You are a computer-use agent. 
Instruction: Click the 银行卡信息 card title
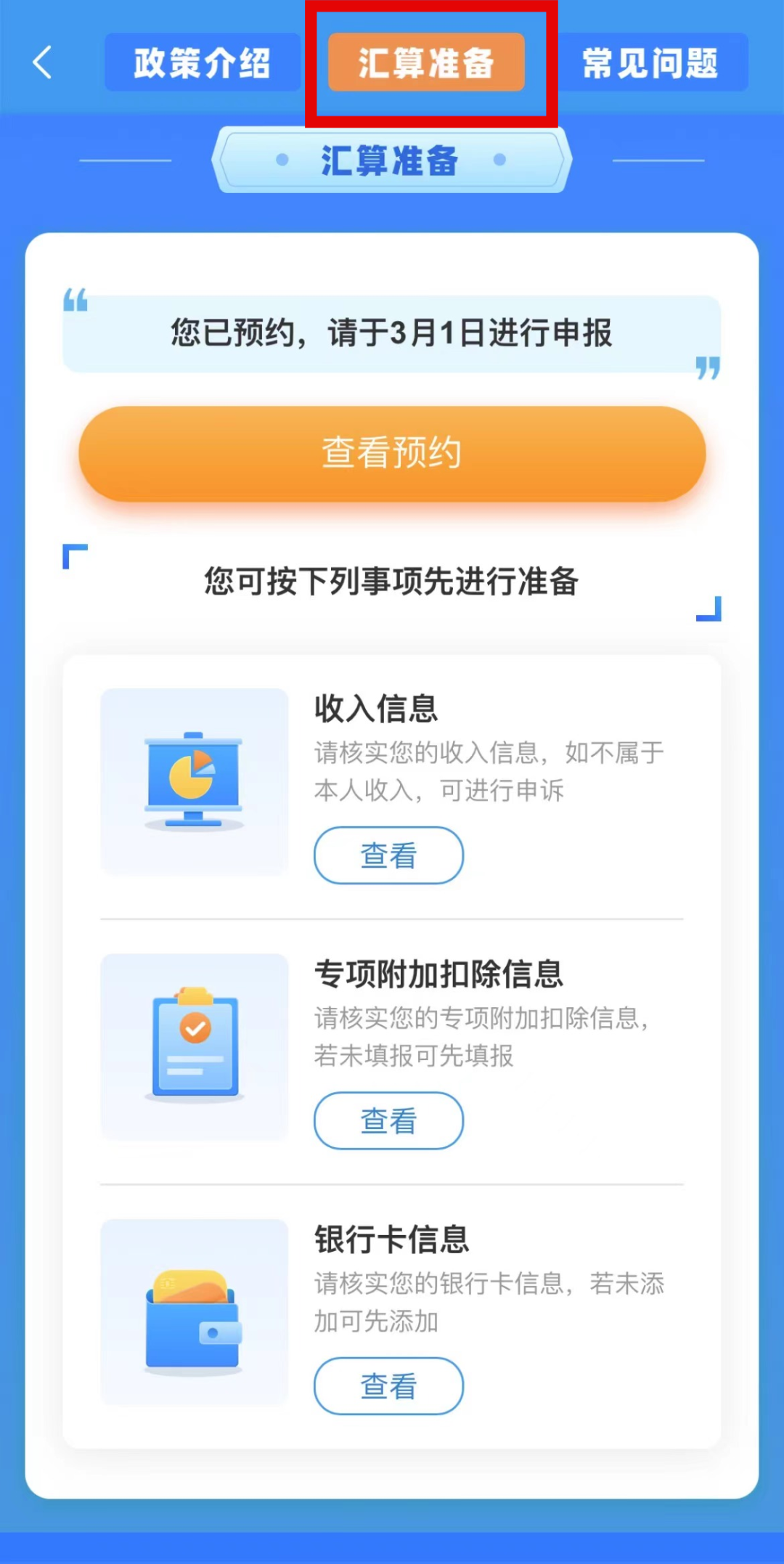392,1239
